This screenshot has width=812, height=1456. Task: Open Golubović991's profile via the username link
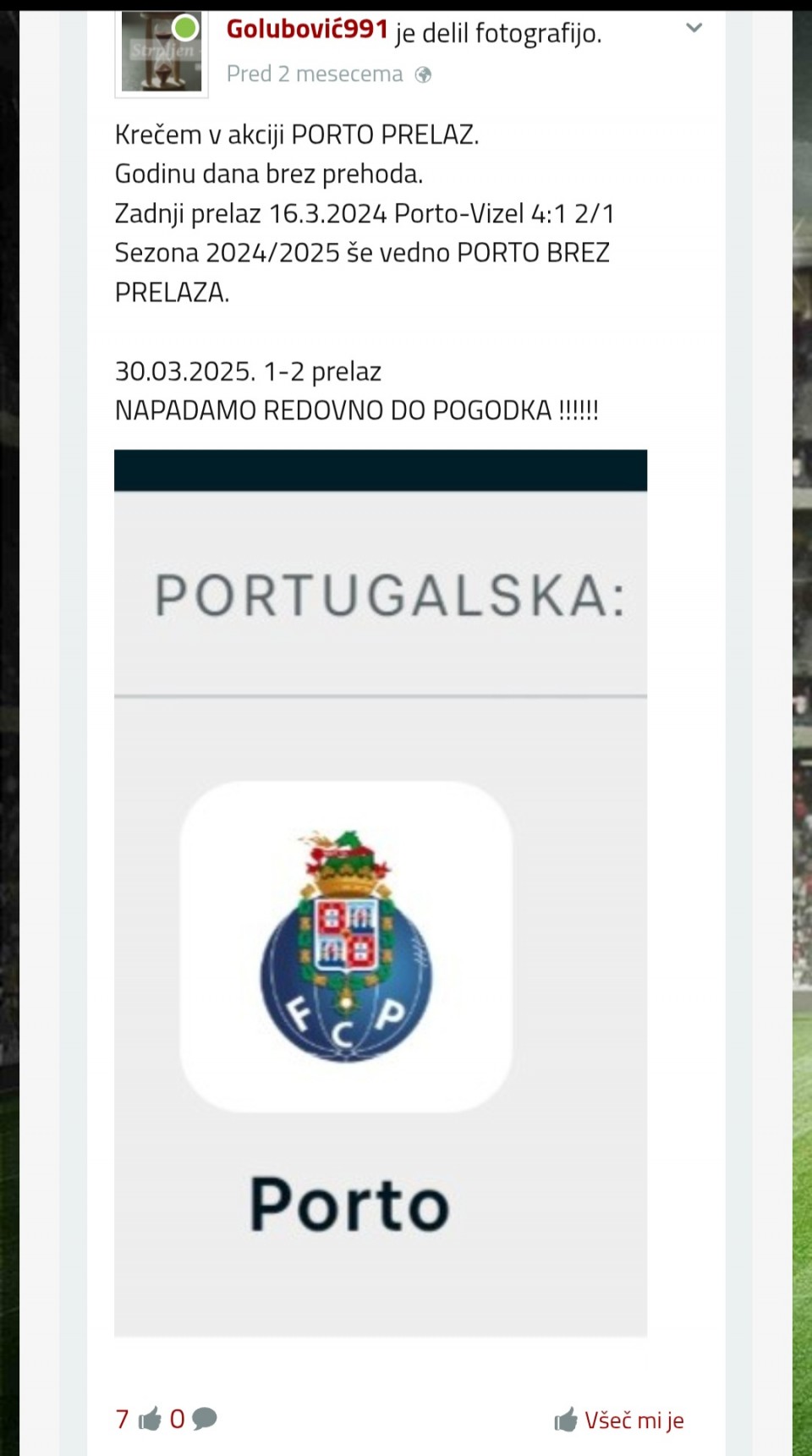pos(307,30)
